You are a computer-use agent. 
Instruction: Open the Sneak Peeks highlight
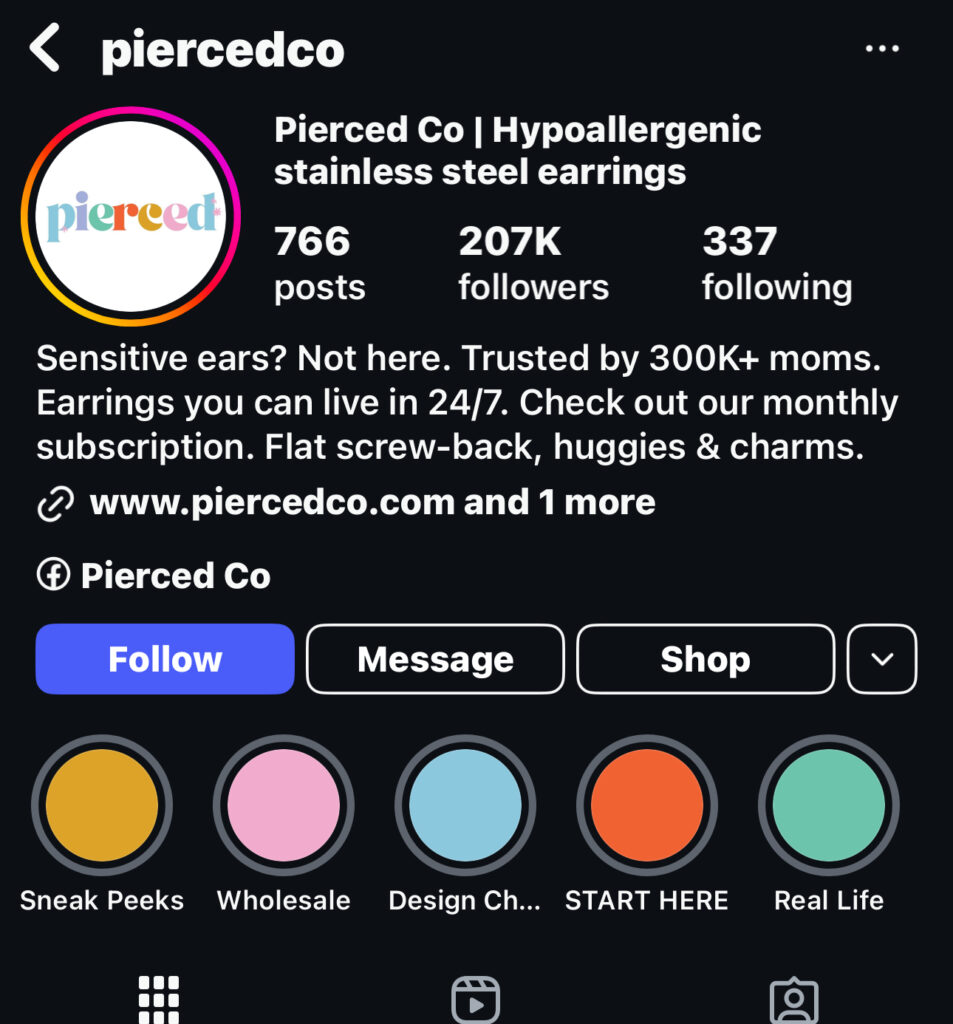[102, 805]
